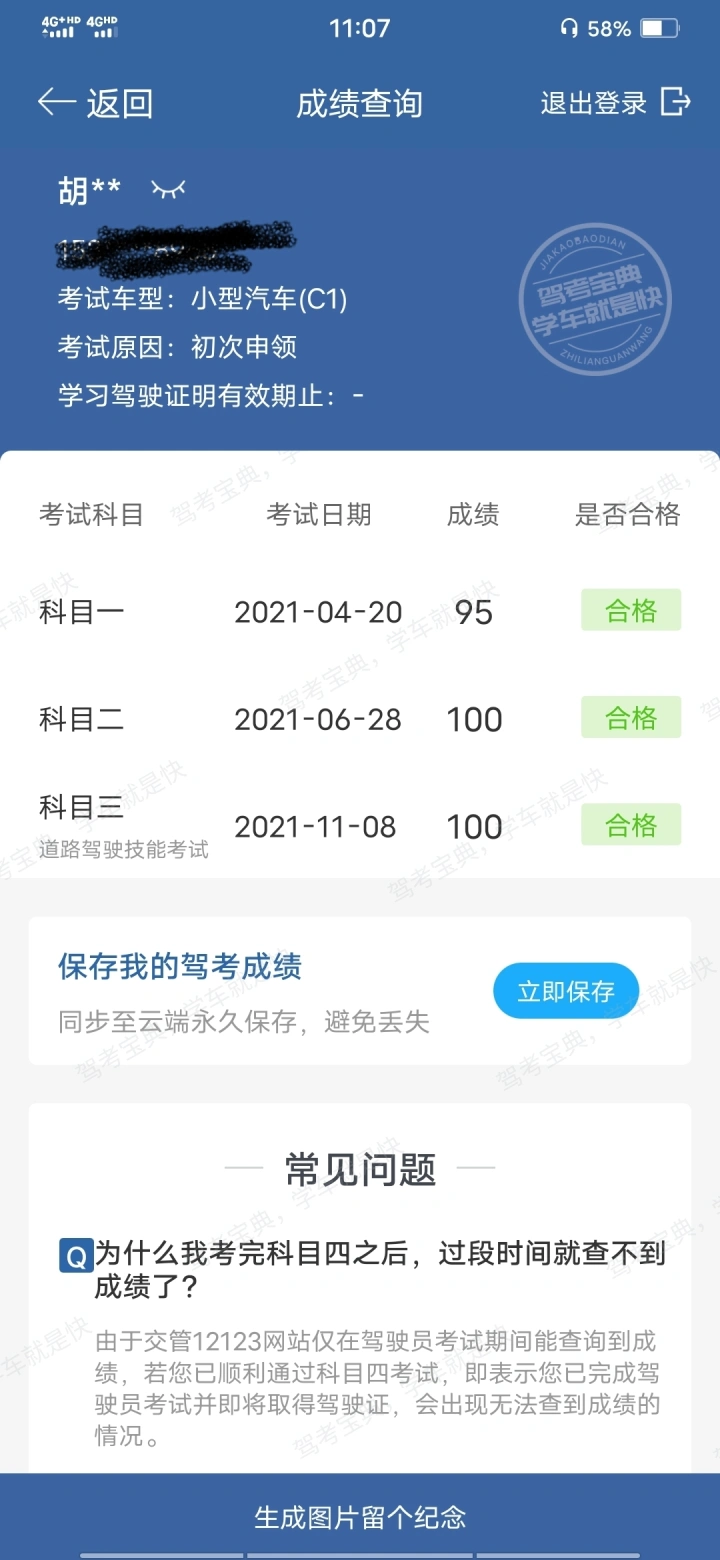Go back using the 返回 arrow

coord(95,103)
